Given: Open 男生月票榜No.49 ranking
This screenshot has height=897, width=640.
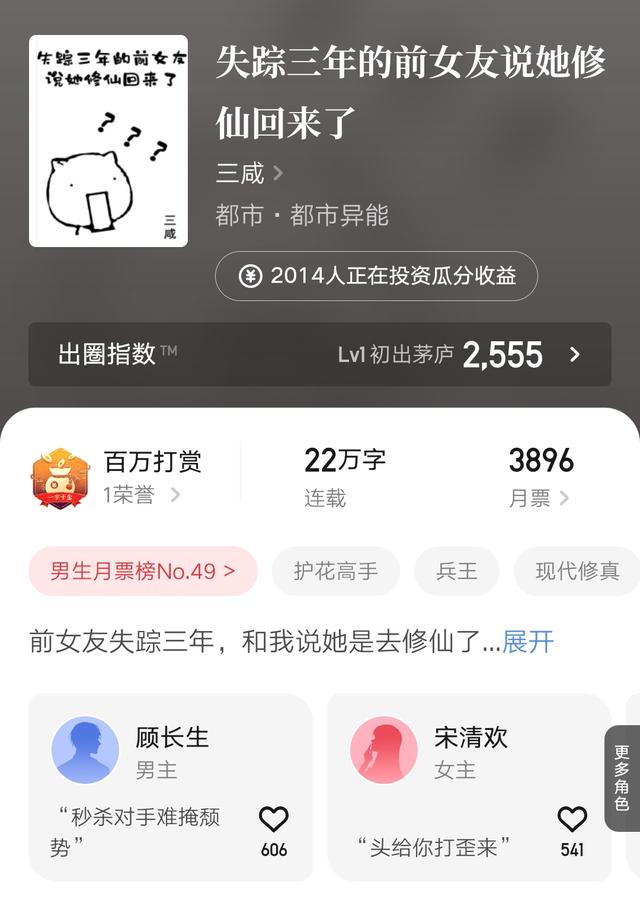Looking at the screenshot, I should [x=143, y=571].
